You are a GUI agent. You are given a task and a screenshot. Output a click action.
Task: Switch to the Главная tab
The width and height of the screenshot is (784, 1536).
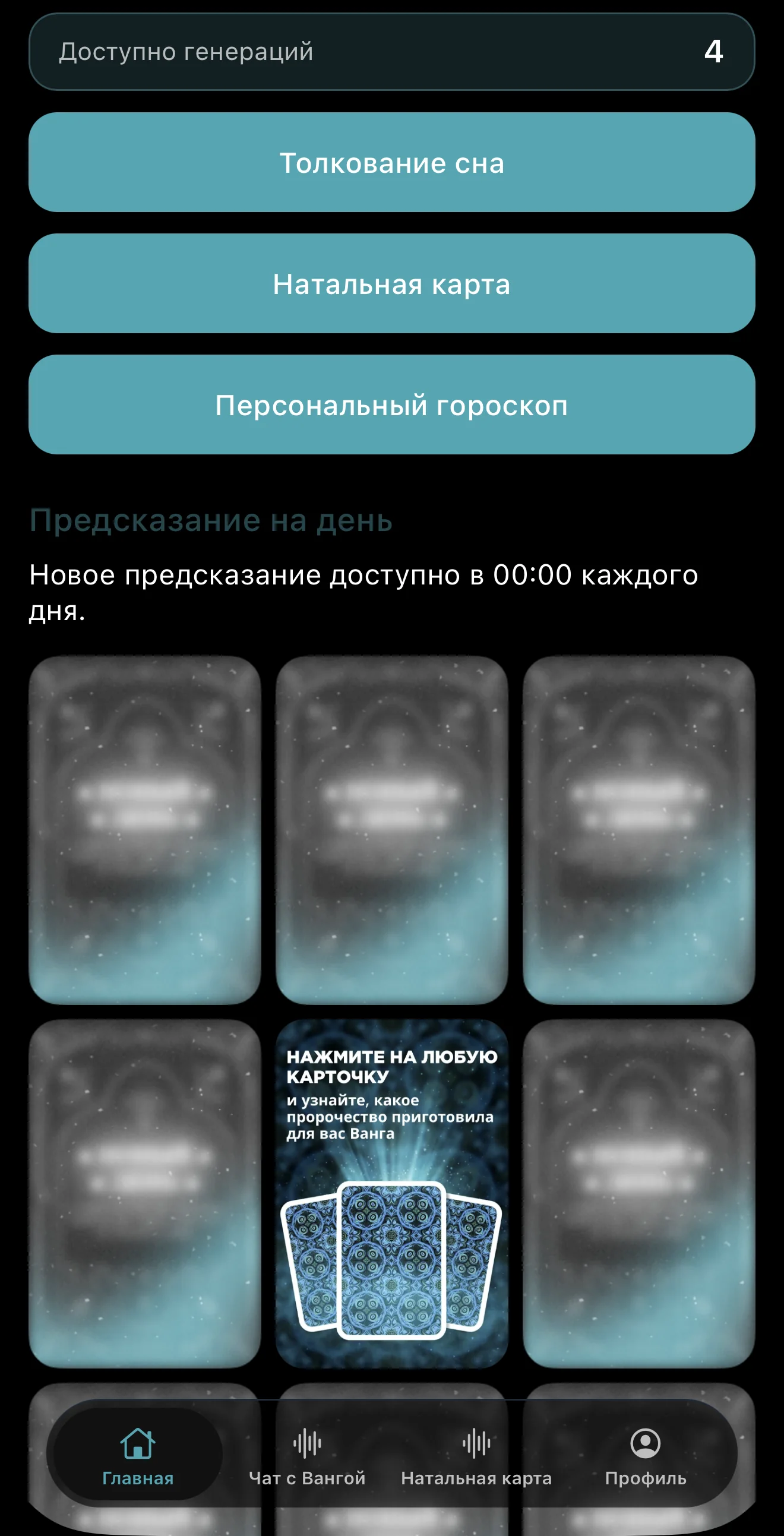pyautogui.click(x=138, y=1455)
